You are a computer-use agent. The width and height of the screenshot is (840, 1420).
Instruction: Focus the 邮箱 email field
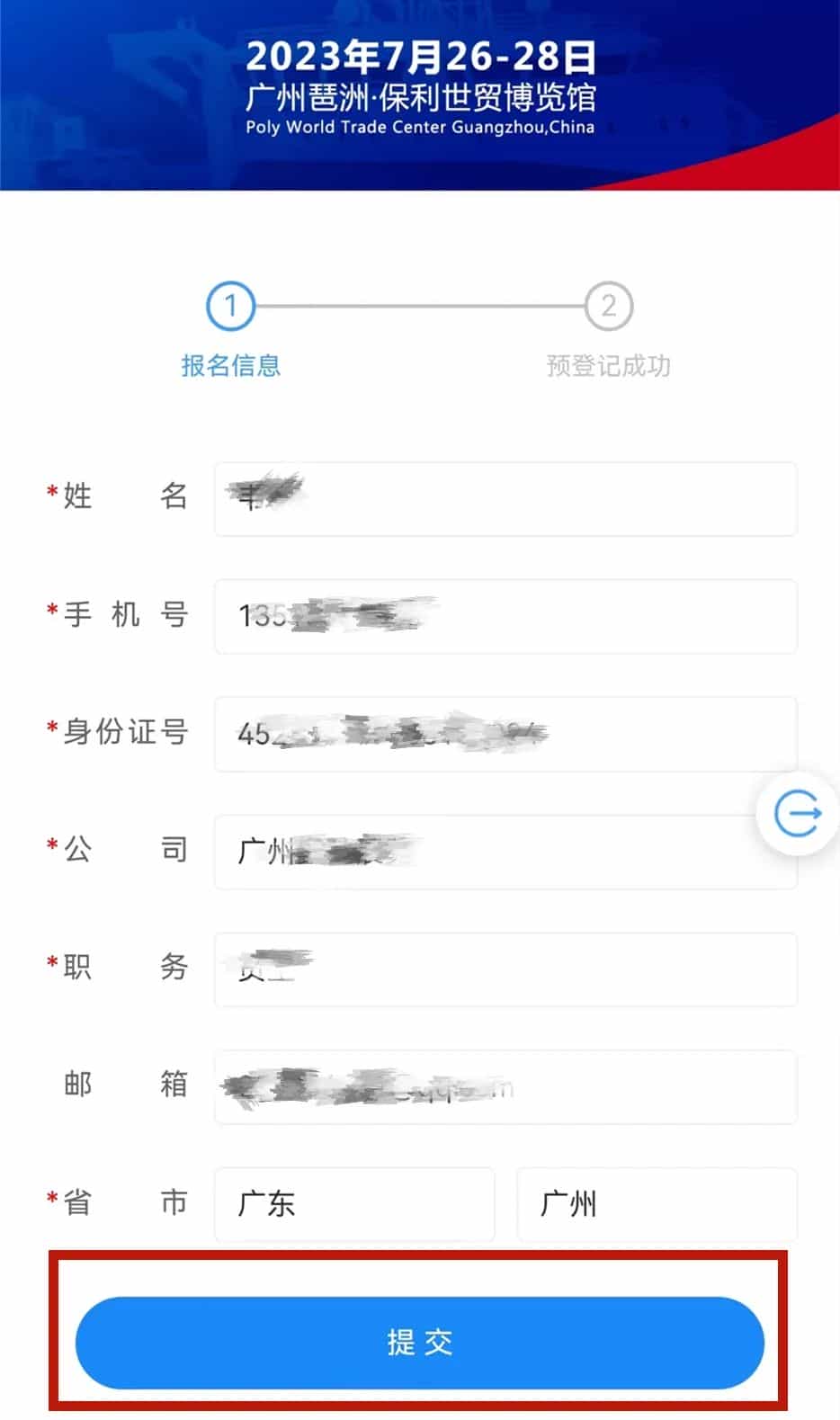pos(505,1086)
